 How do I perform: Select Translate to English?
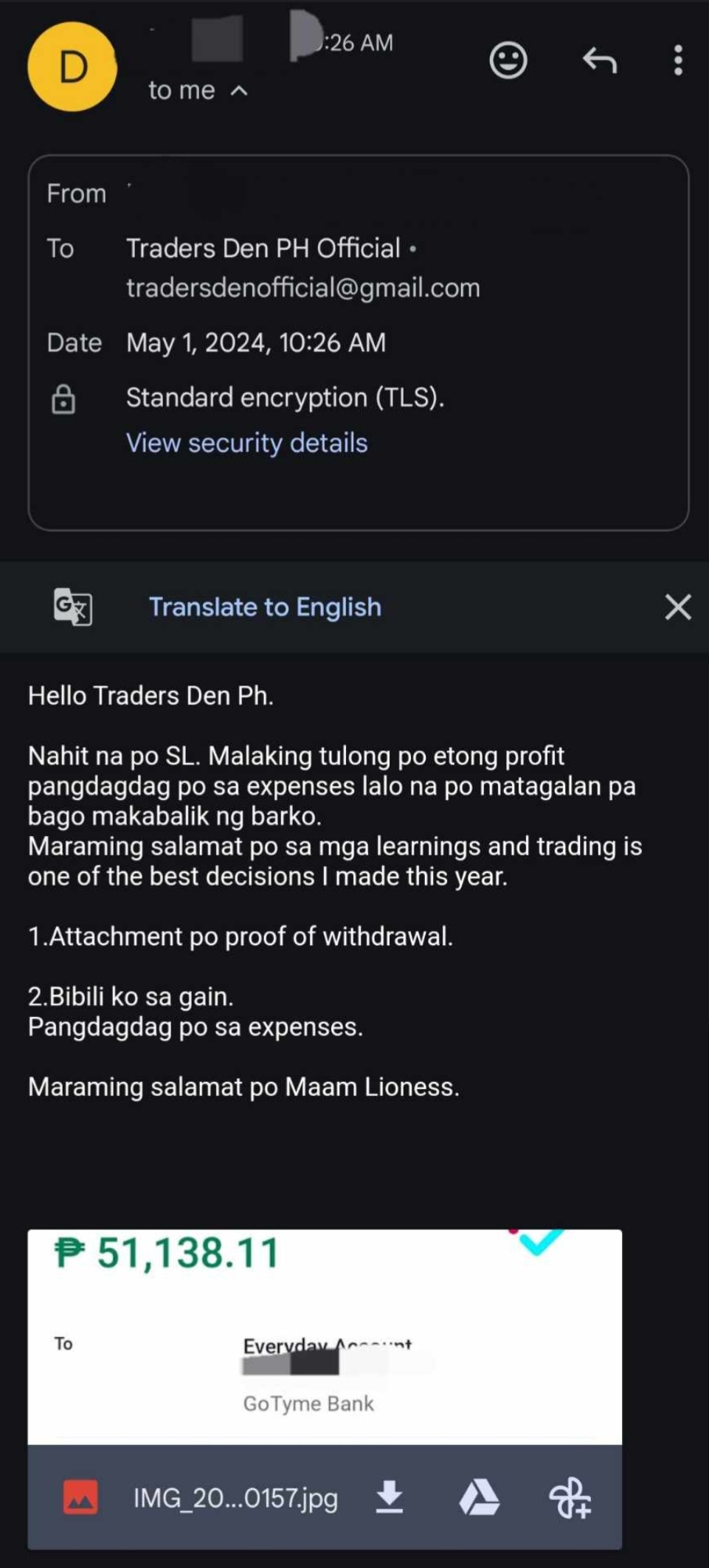point(265,607)
